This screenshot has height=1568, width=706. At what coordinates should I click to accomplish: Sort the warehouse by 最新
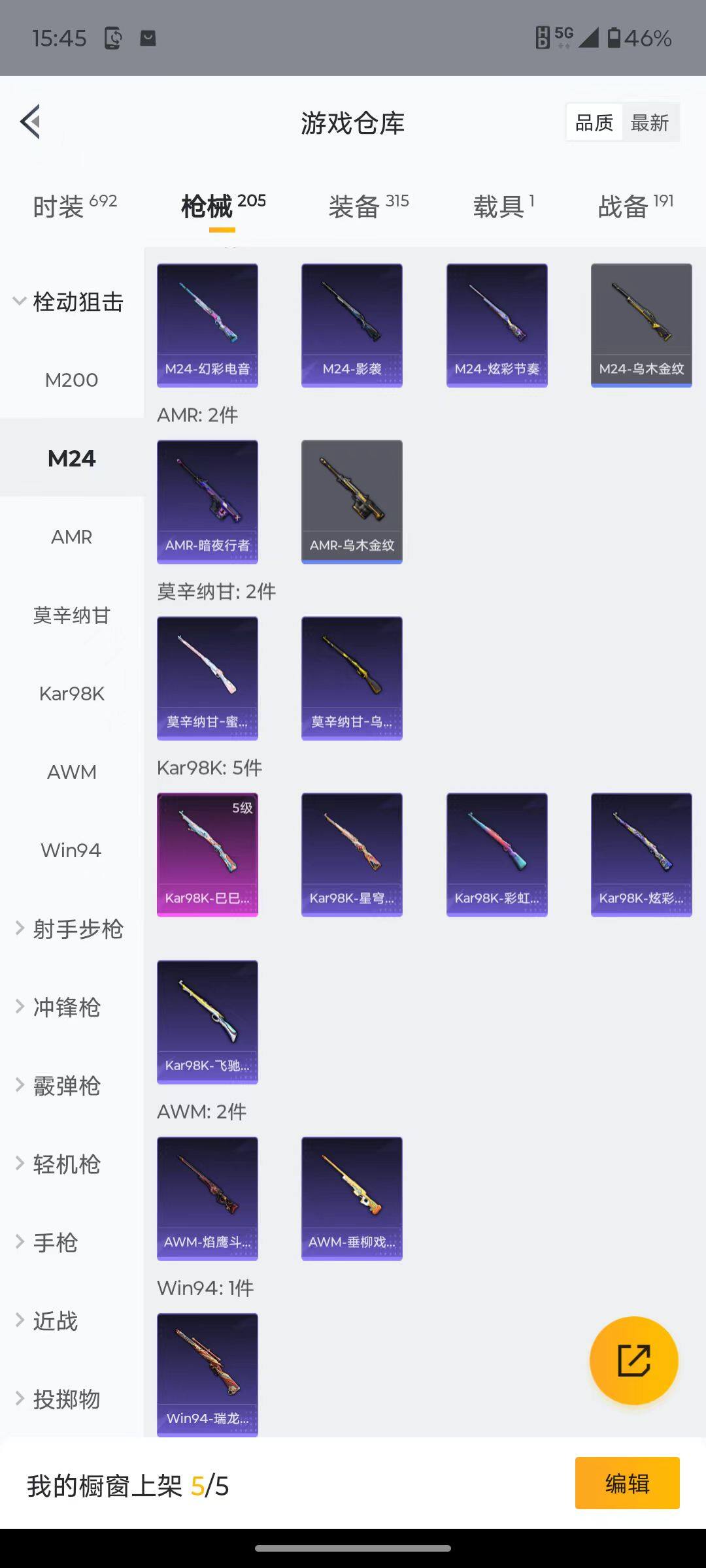pyautogui.click(x=649, y=123)
